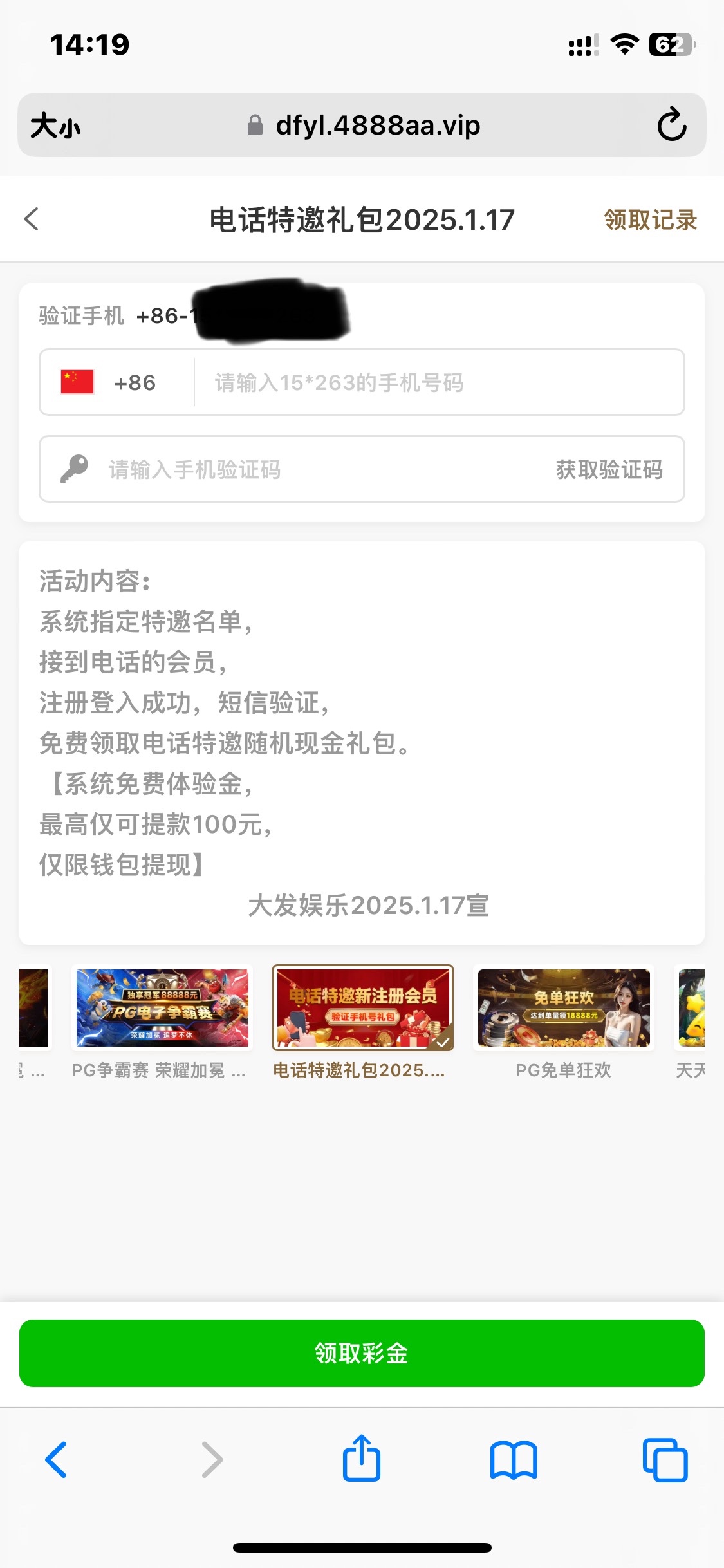Image resolution: width=724 pixels, height=1568 pixels.
Task: Go to previous page with Safari's back button
Action: pos(57,1460)
